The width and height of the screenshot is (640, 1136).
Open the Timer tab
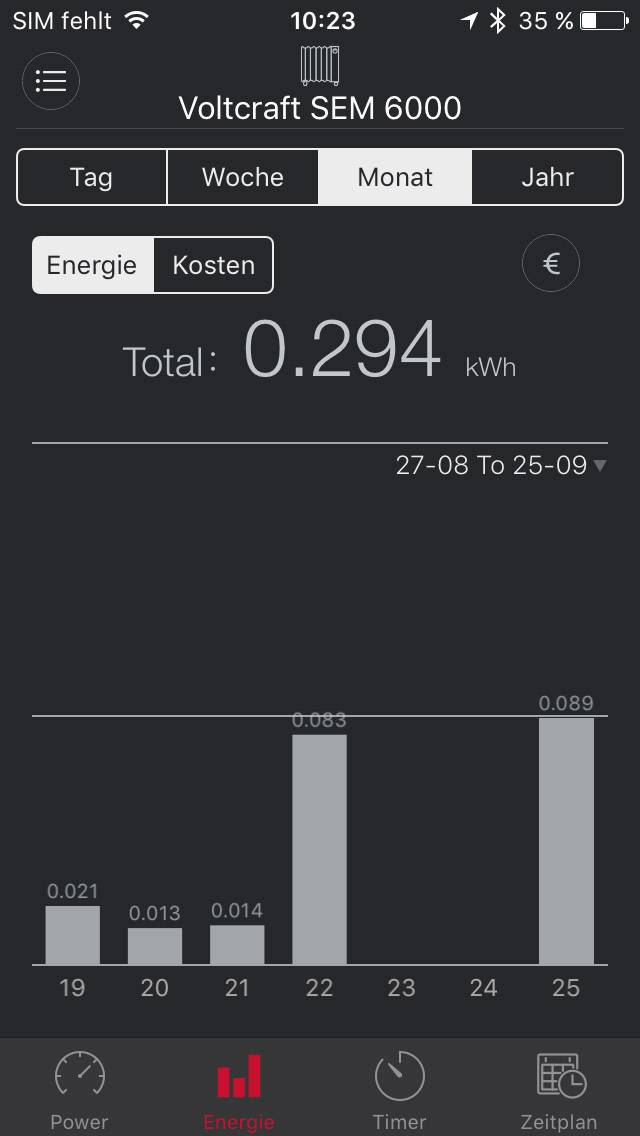(399, 1089)
